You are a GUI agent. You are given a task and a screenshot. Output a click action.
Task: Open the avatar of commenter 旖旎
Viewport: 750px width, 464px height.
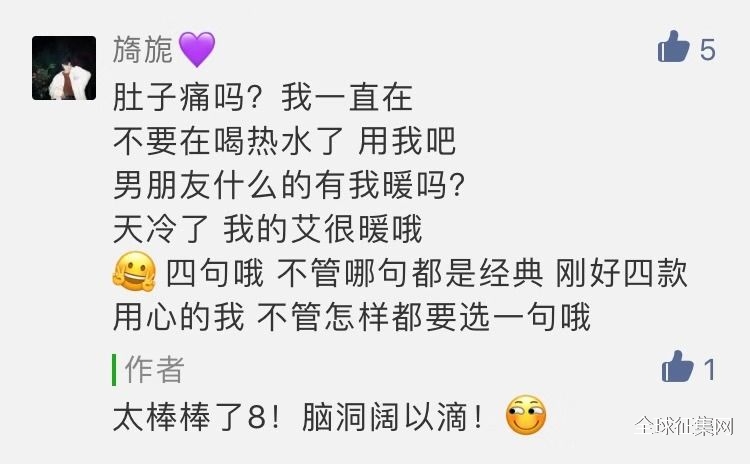tap(64, 68)
